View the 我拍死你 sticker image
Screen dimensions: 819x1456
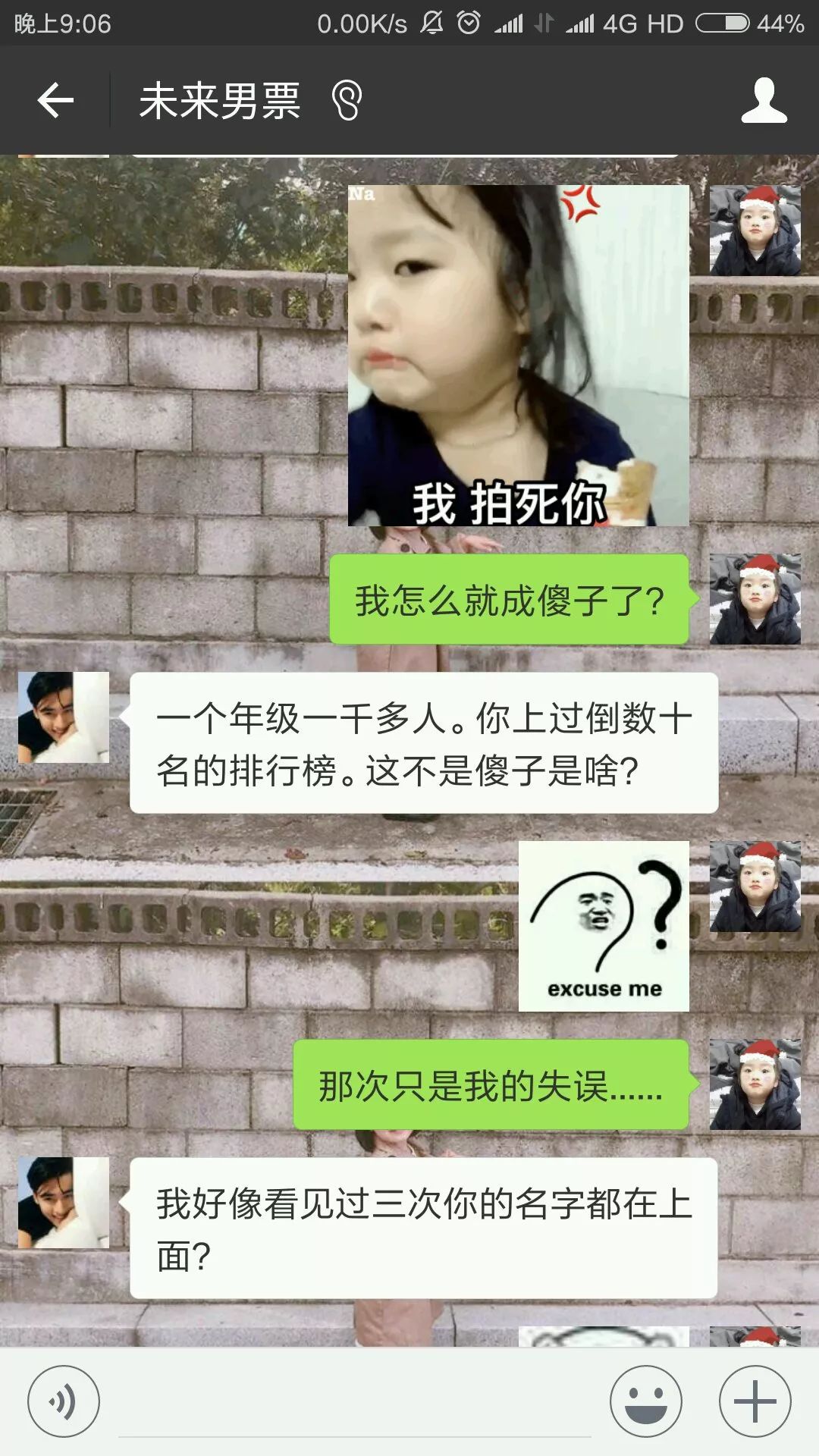(x=518, y=355)
